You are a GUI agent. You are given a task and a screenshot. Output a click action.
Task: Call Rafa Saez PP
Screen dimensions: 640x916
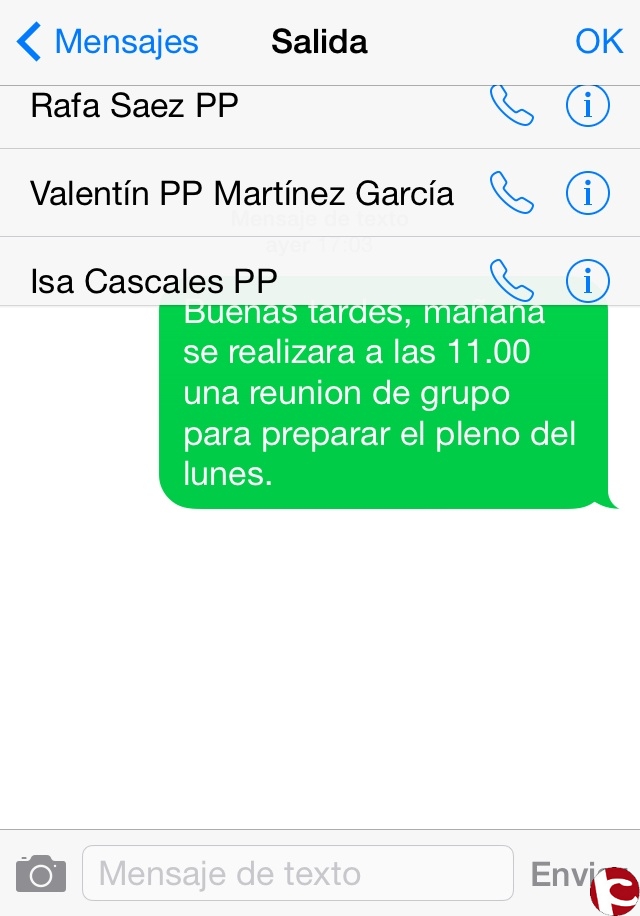coord(512,105)
